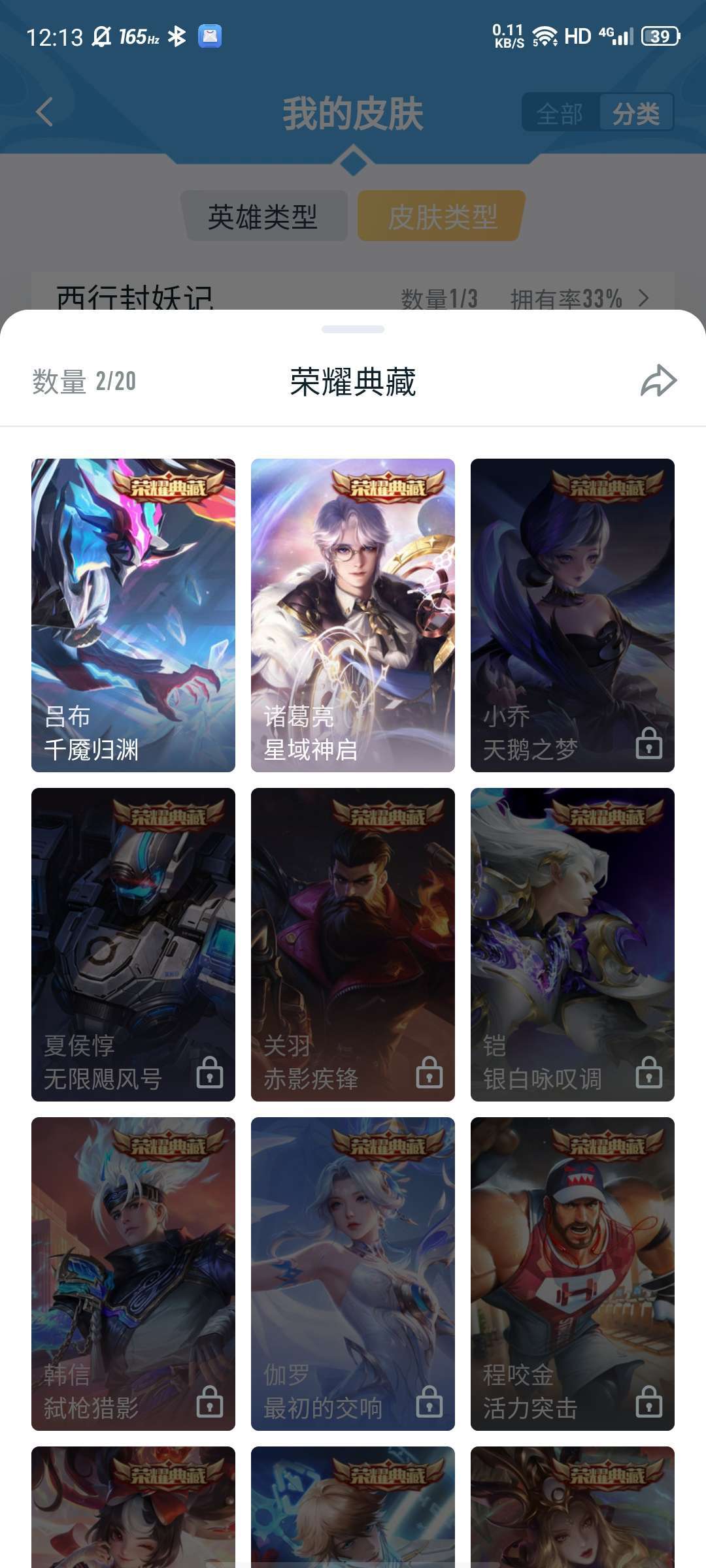View the locked 韩信 弑枪猎影 skin
The width and height of the screenshot is (706, 1568).
[133, 1274]
